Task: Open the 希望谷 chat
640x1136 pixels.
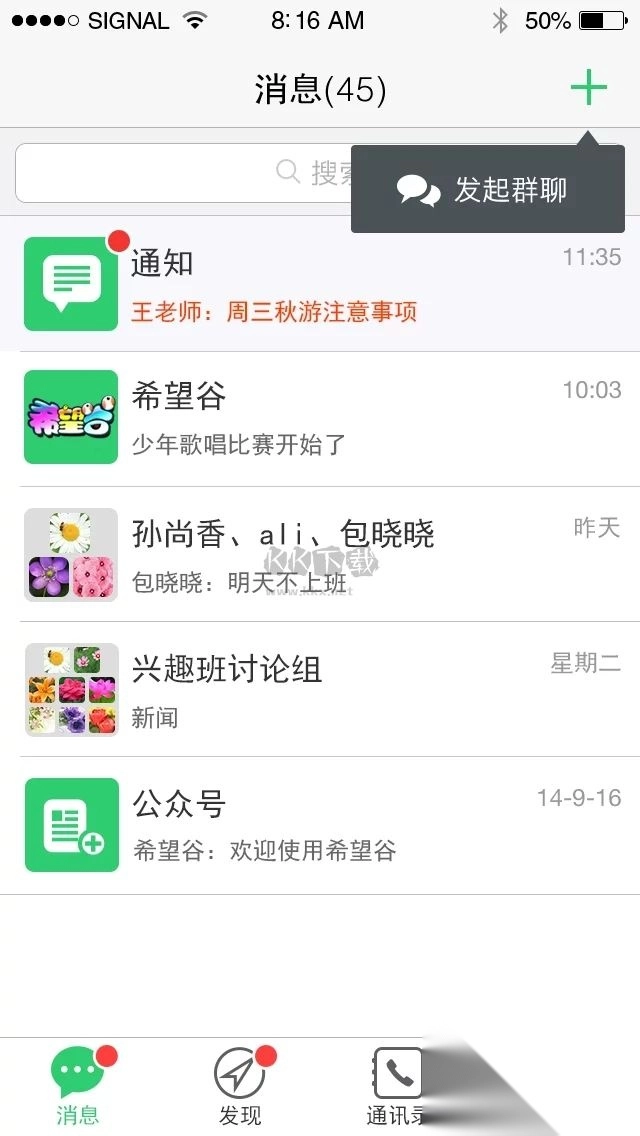Action: coord(320,417)
